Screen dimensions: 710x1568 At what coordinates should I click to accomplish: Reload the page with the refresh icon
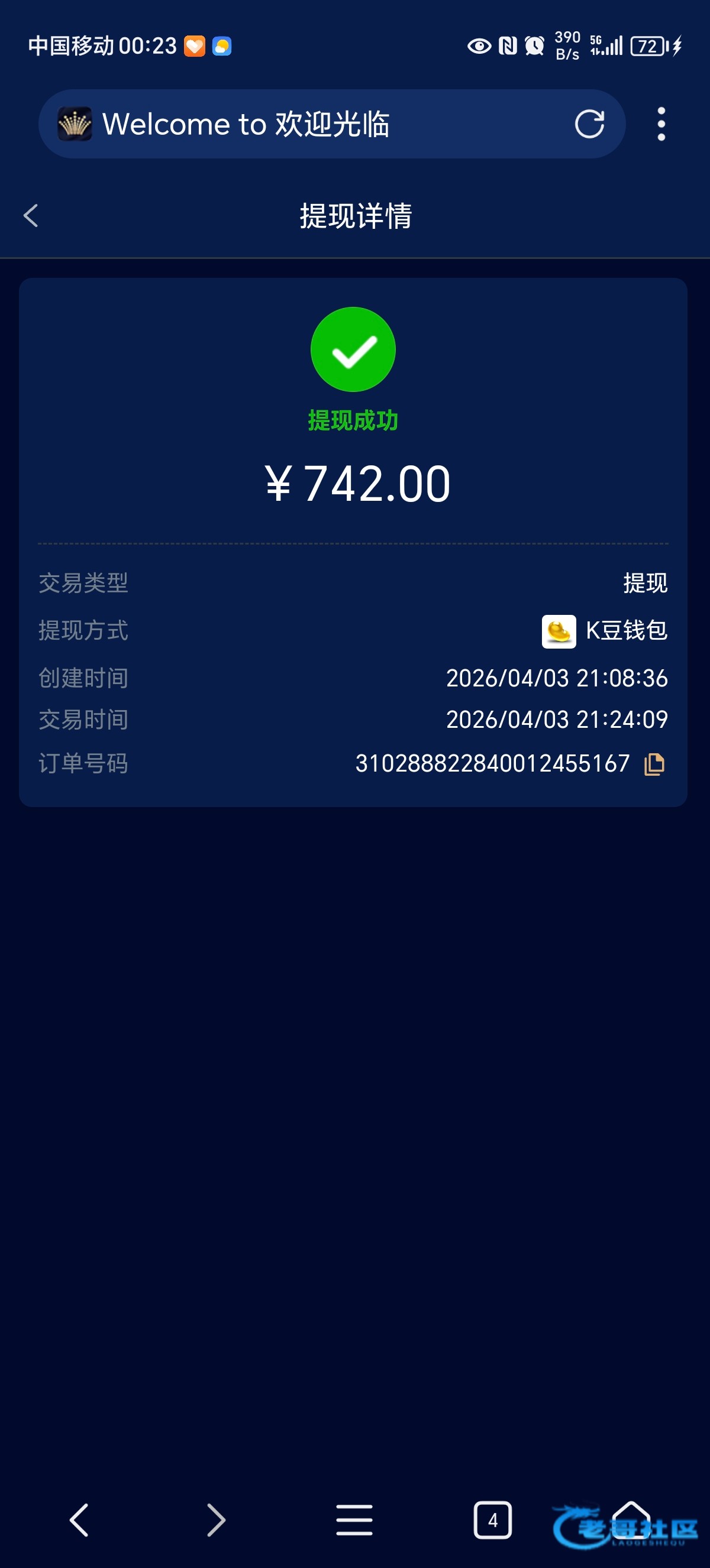pos(589,124)
